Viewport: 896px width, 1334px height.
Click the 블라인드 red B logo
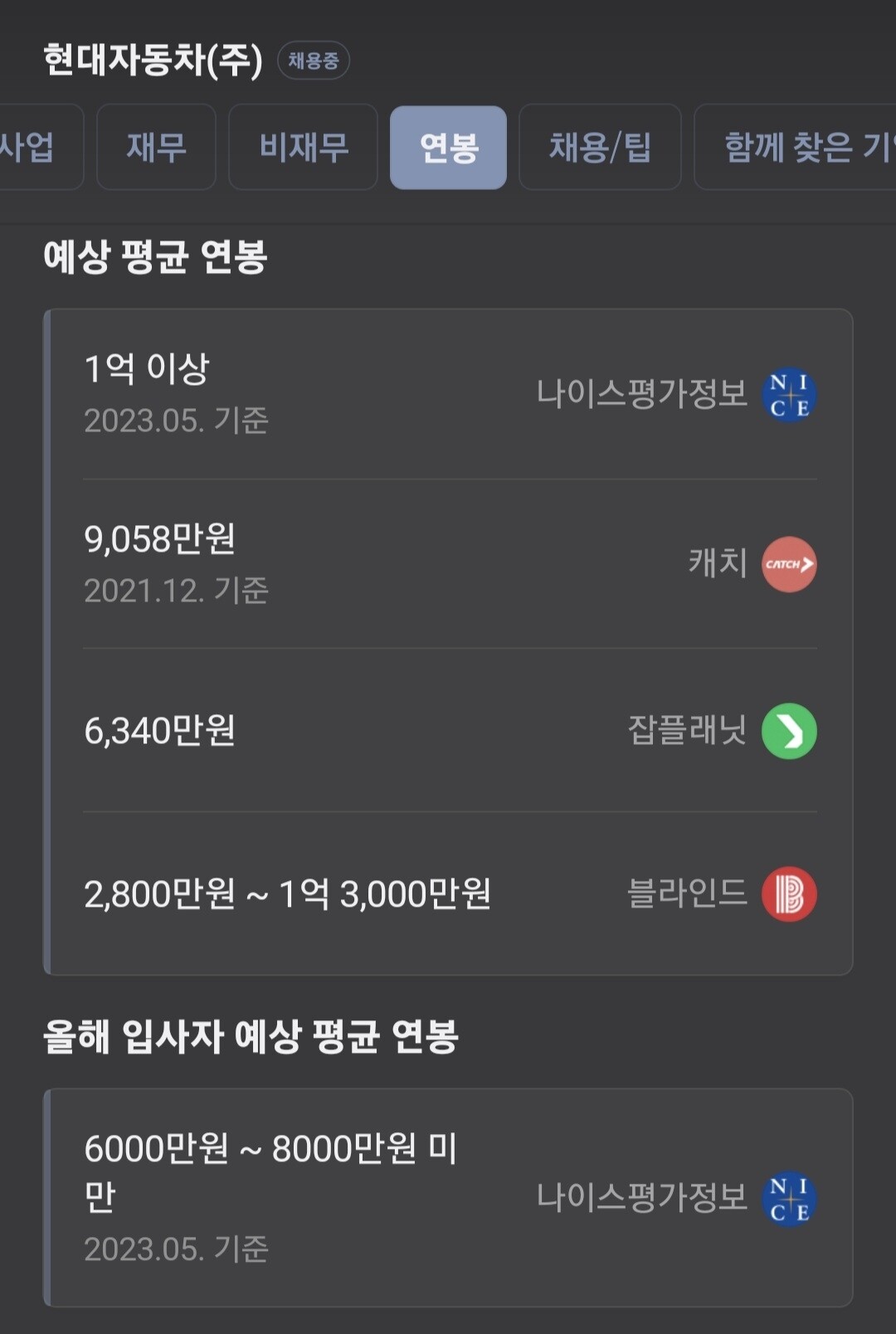click(789, 895)
